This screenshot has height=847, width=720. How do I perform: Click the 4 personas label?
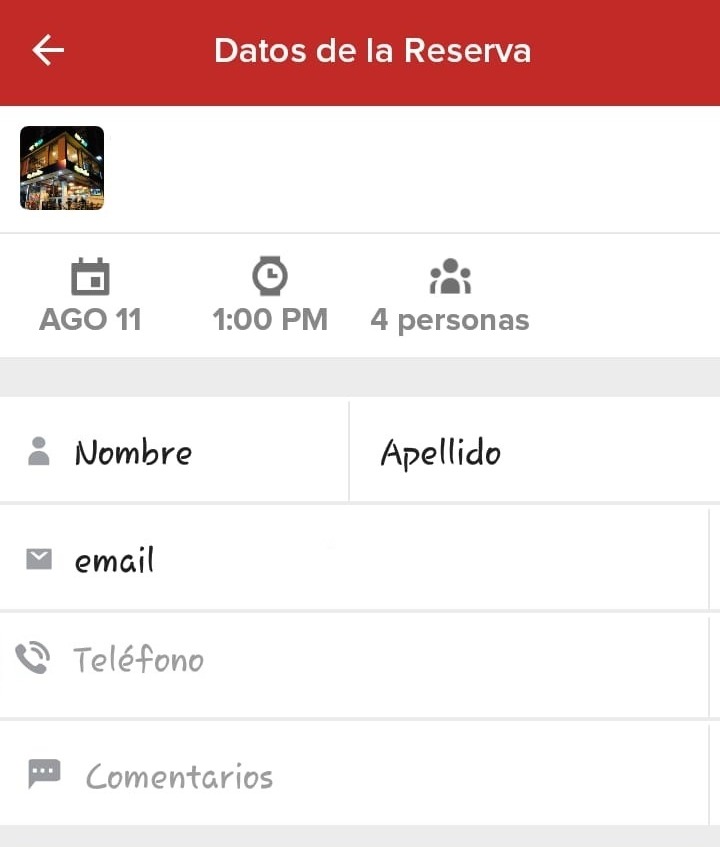pos(450,320)
